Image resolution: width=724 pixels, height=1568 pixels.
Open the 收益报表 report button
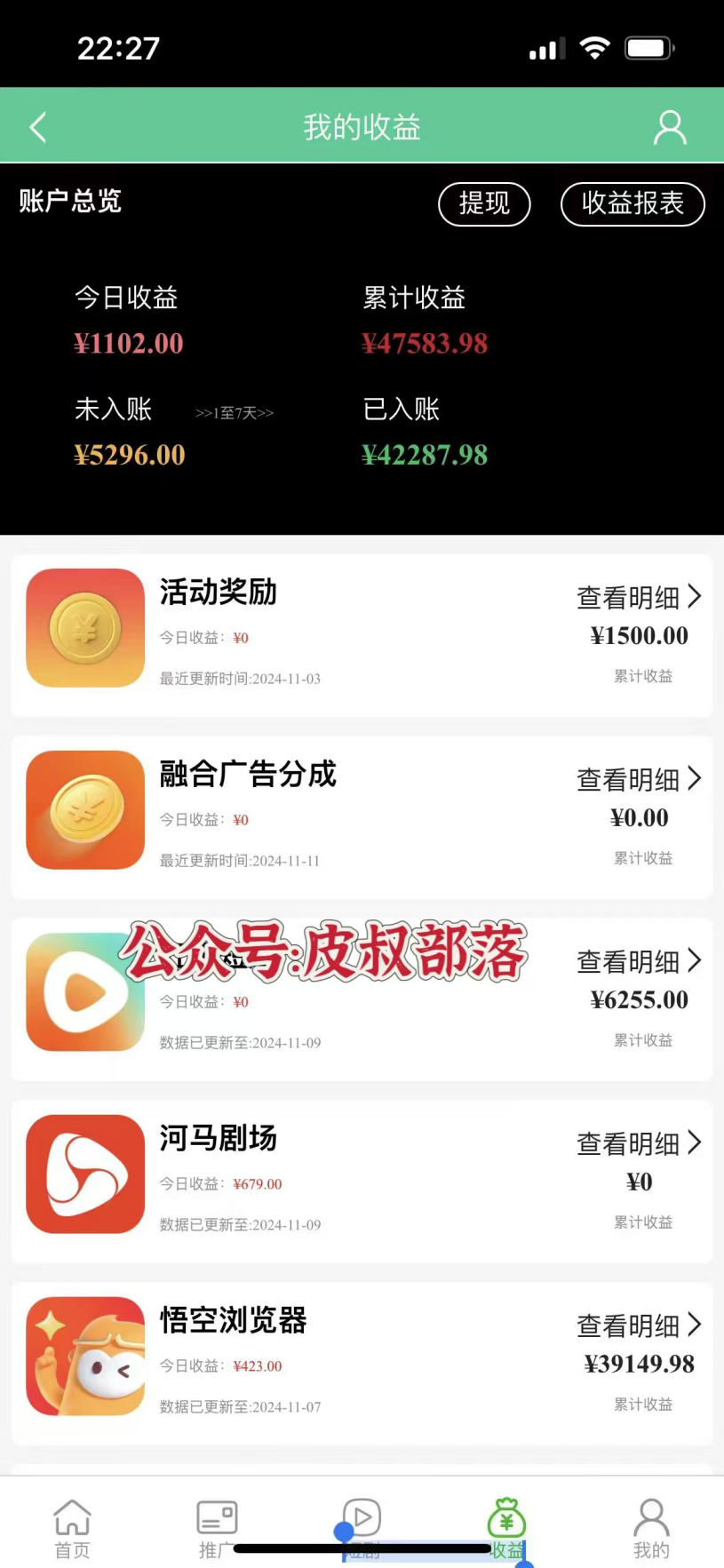click(632, 204)
